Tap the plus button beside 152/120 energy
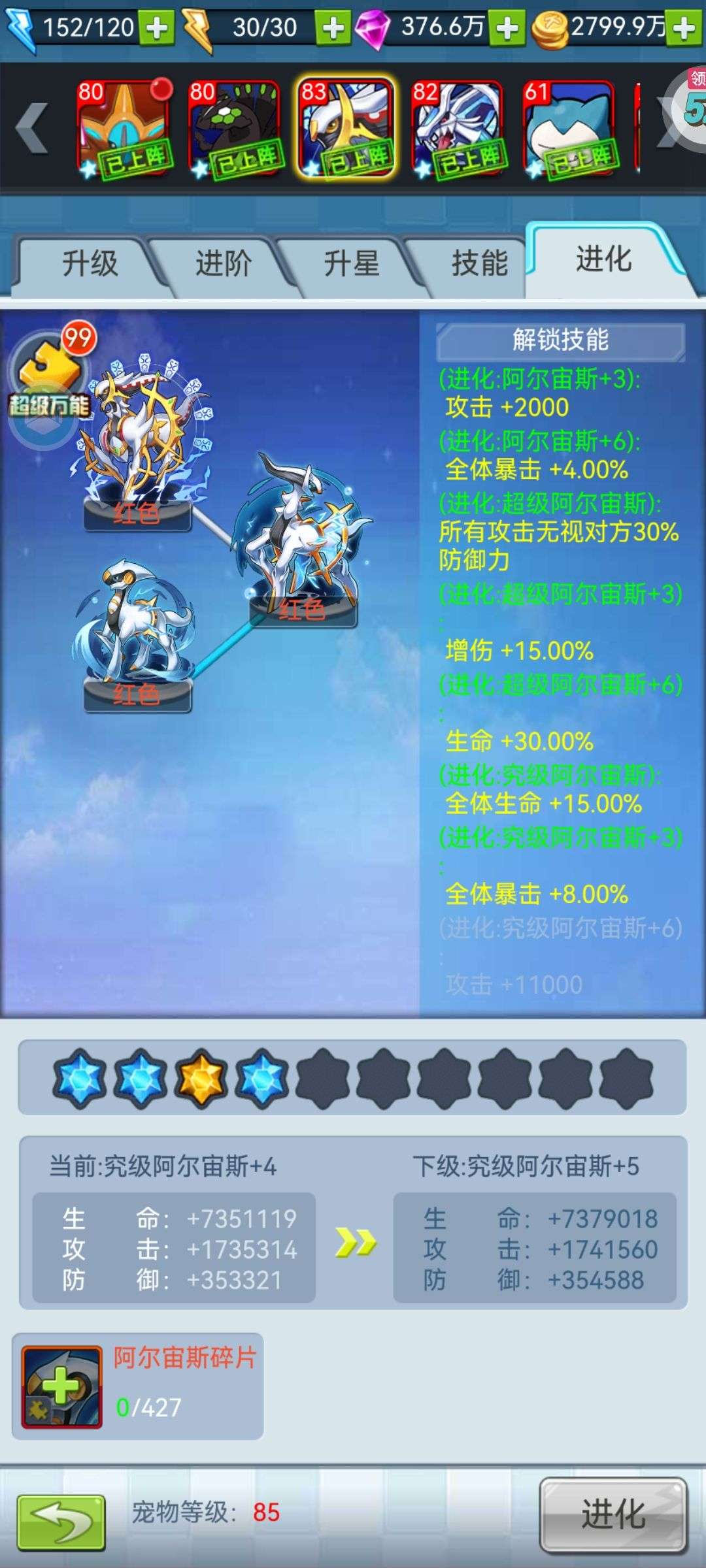The width and height of the screenshot is (706, 1568). (x=157, y=29)
